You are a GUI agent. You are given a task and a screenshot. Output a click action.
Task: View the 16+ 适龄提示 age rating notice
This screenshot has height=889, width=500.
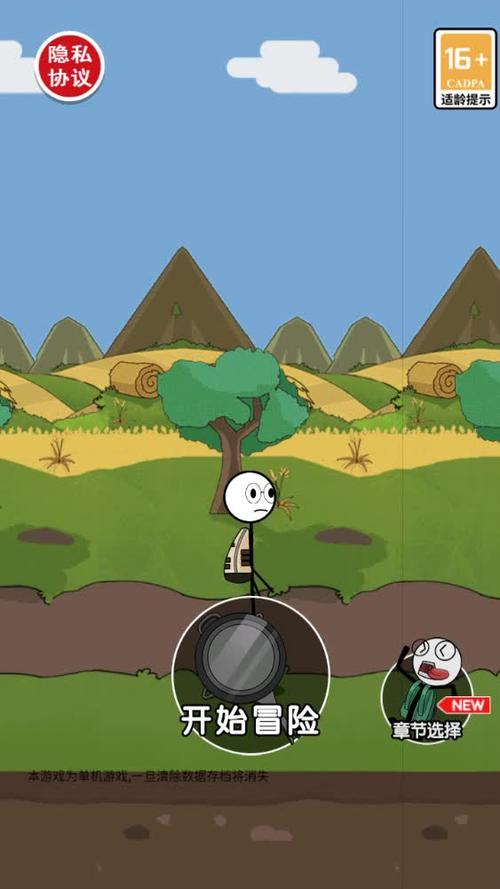465,69
